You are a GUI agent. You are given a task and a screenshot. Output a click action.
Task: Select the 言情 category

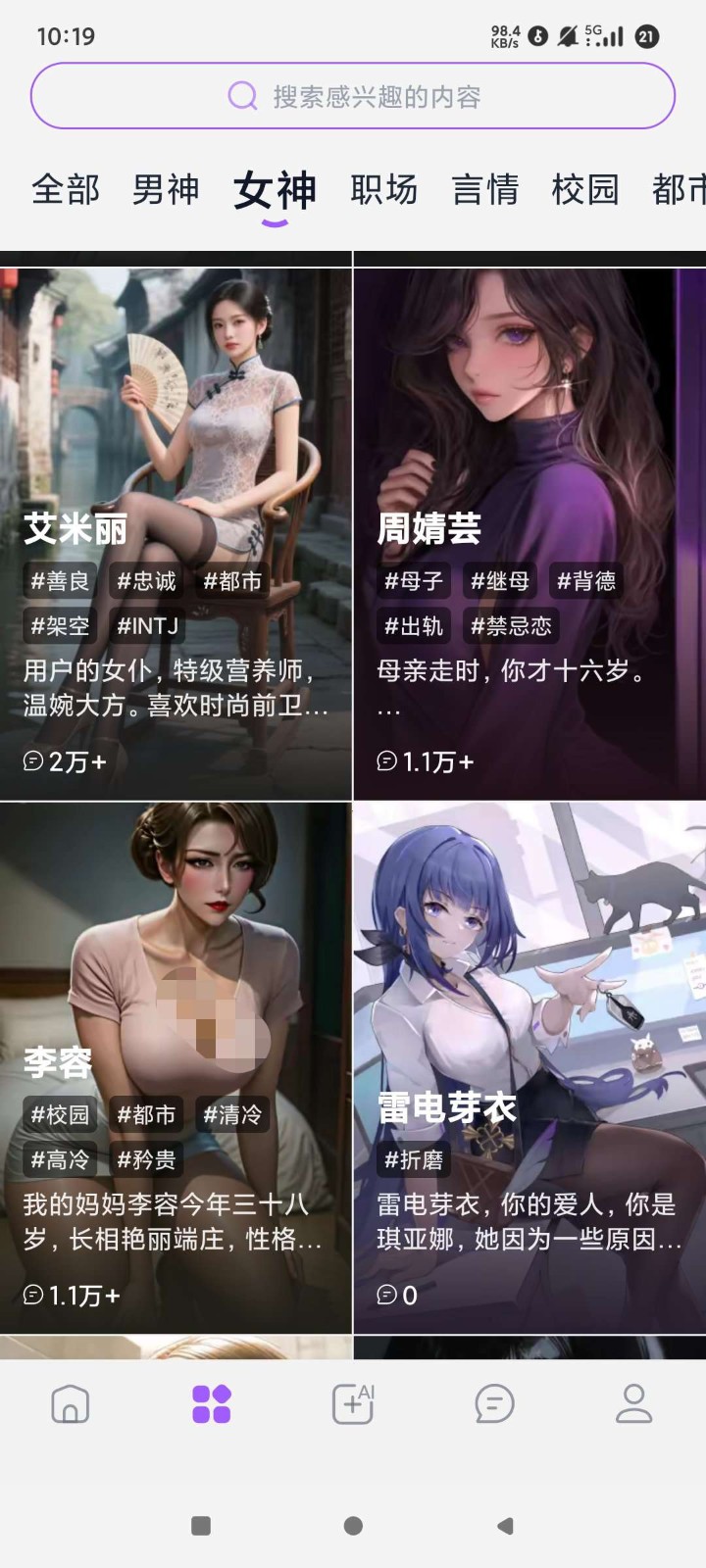pyautogui.click(x=484, y=189)
